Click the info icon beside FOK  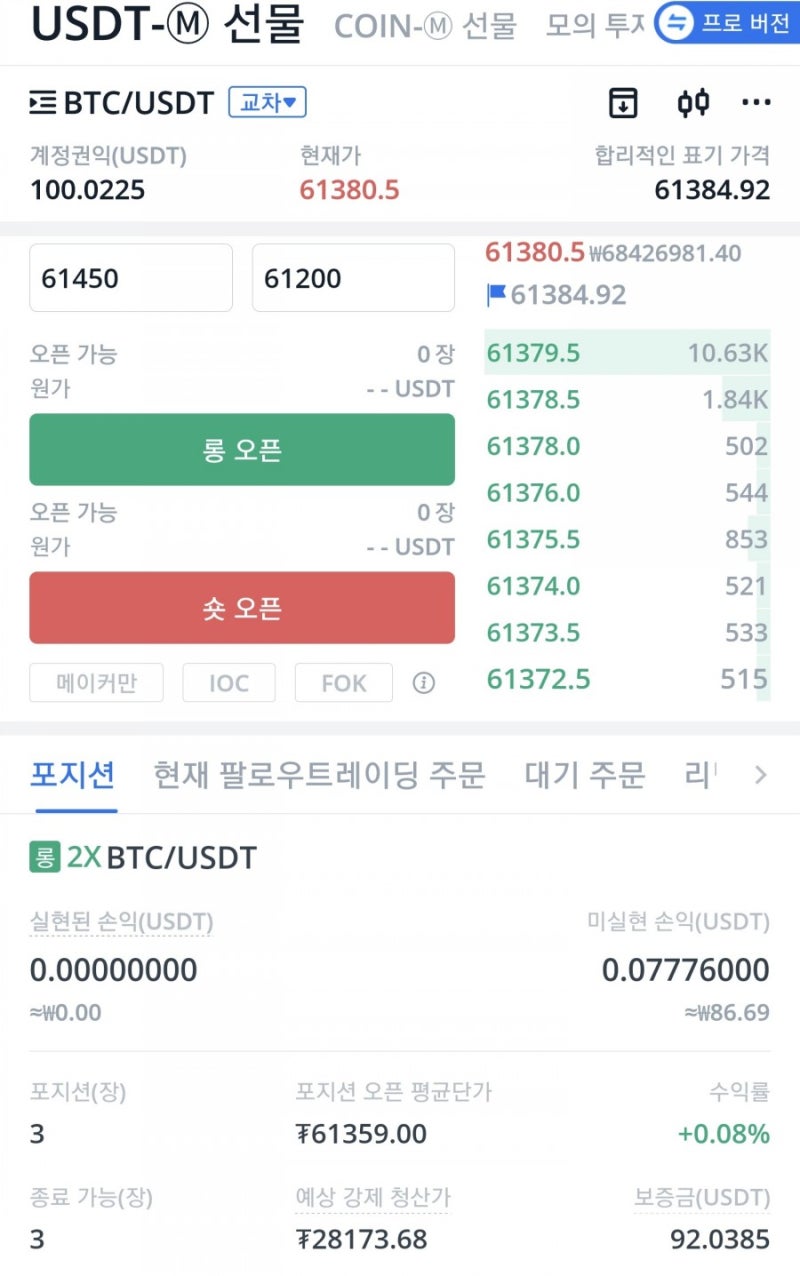pos(424,683)
